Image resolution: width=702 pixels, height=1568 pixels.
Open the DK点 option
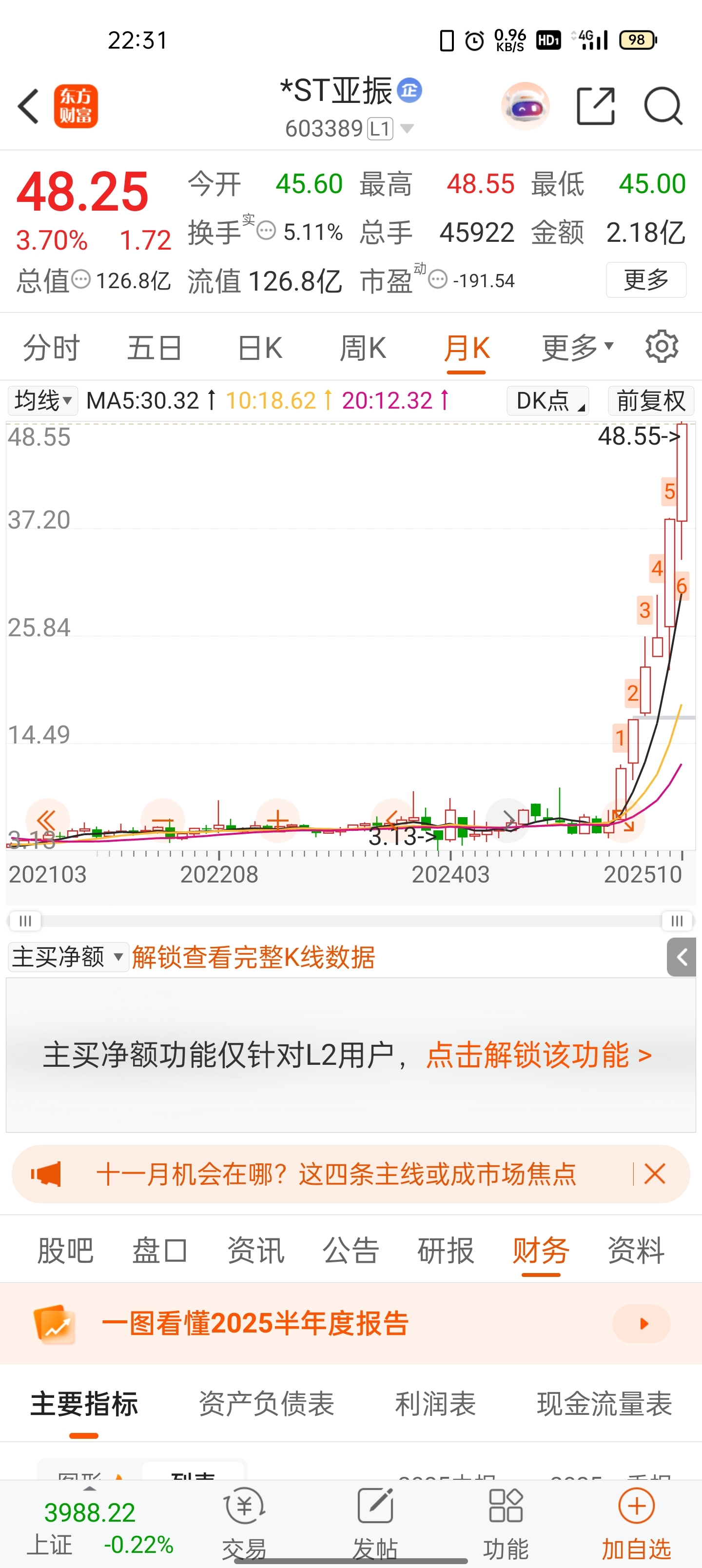point(547,400)
